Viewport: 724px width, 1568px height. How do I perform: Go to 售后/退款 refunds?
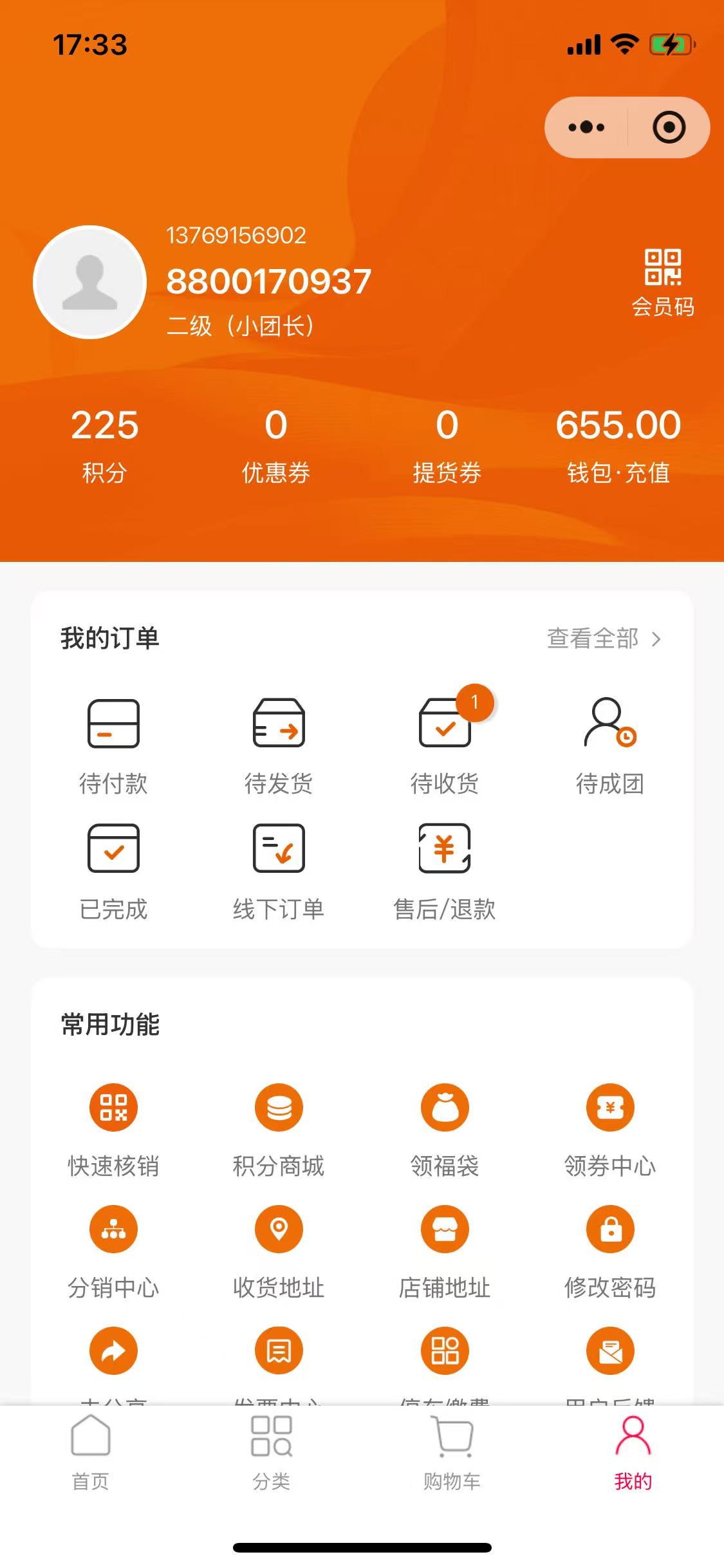(445, 871)
